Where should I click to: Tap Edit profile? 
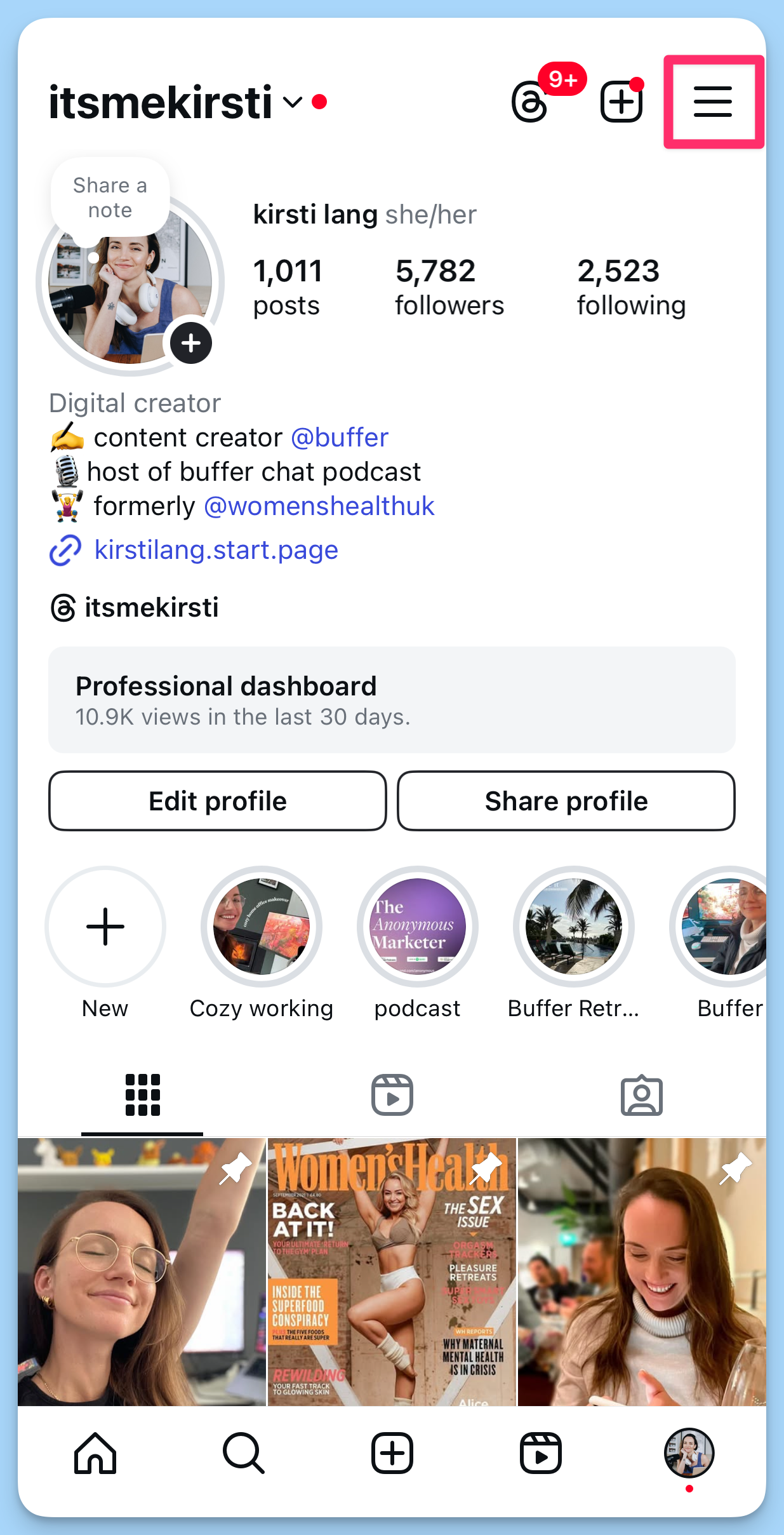[218, 801]
